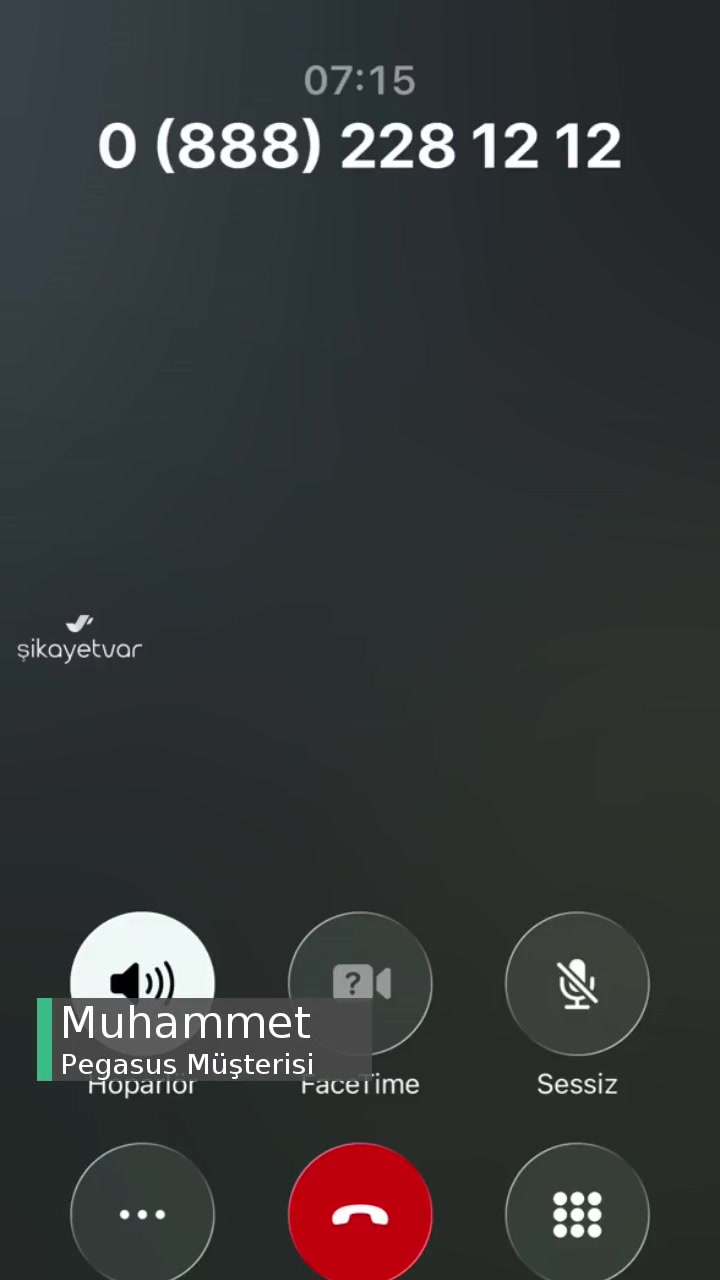Open the three-dot more options button
Image resolution: width=720 pixels, height=1280 pixels.
[x=142, y=1214]
